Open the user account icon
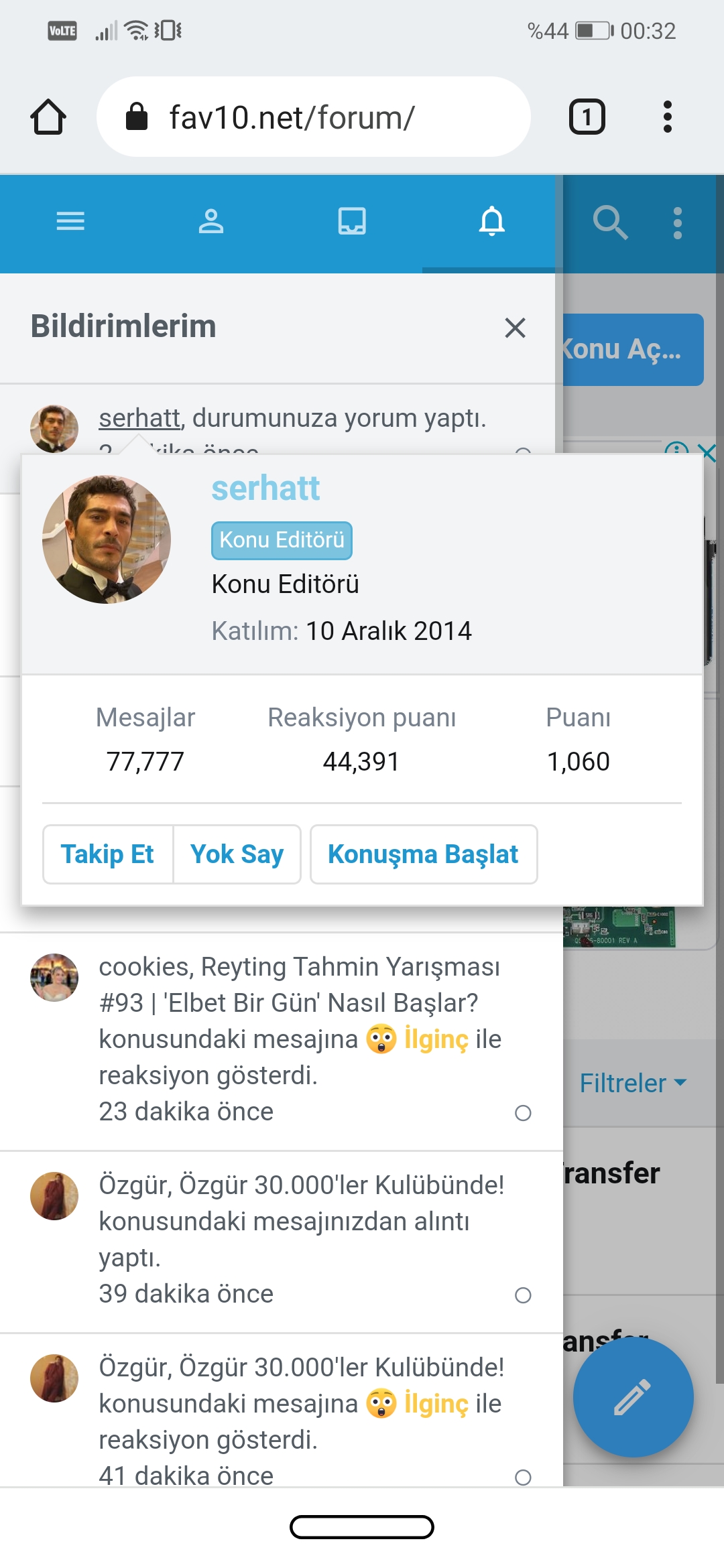724x1568 pixels. coord(210,221)
